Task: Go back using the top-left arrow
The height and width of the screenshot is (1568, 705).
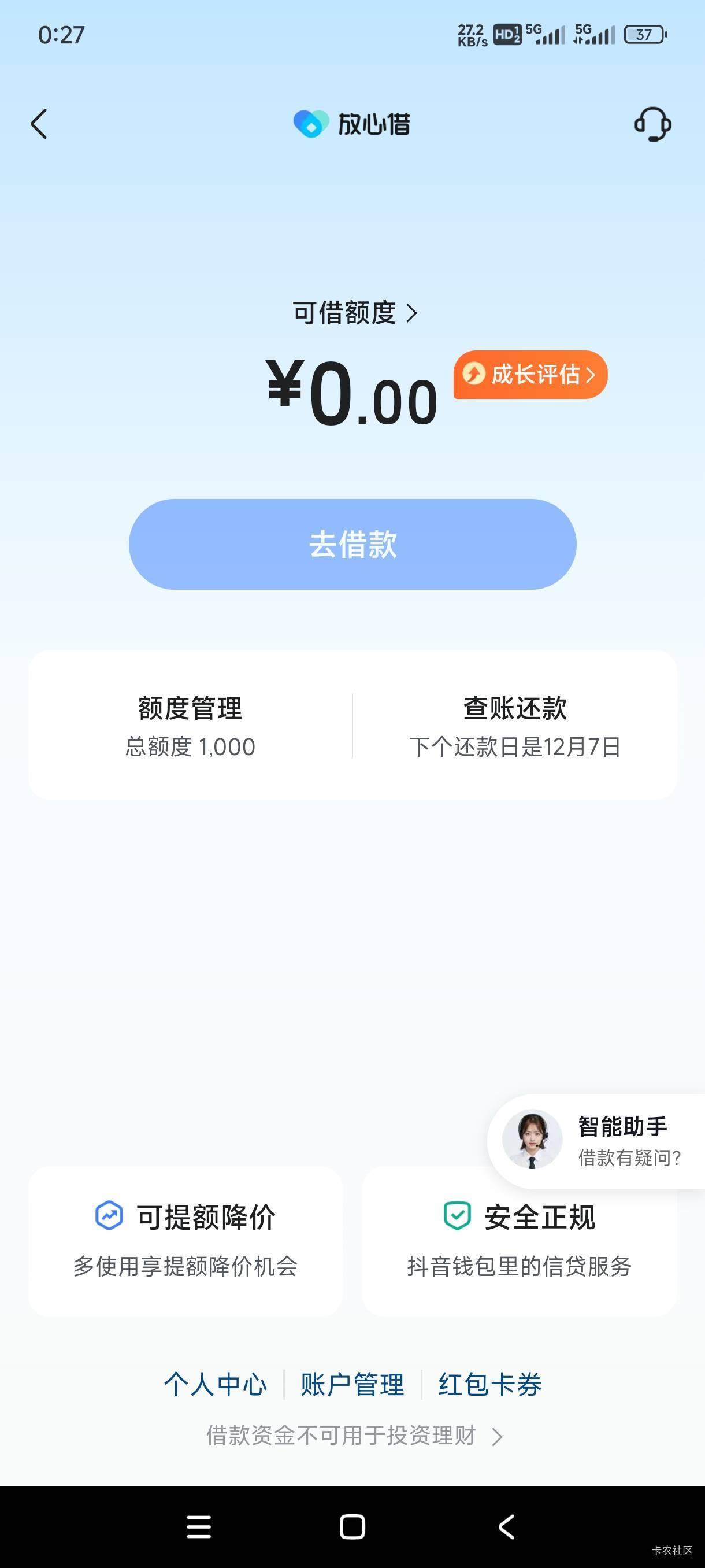Action: click(x=39, y=124)
